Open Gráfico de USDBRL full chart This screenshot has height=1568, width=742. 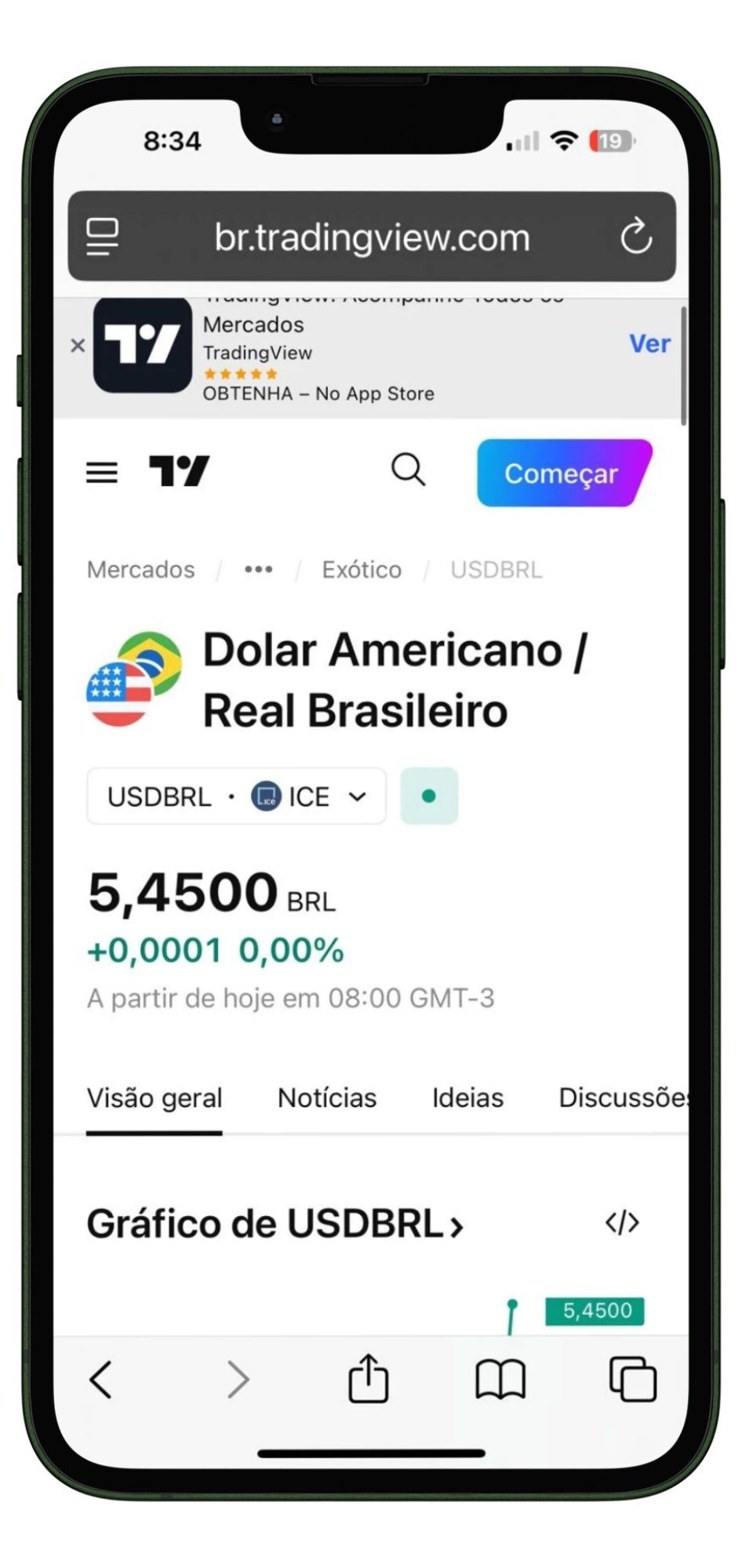tap(275, 1223)
